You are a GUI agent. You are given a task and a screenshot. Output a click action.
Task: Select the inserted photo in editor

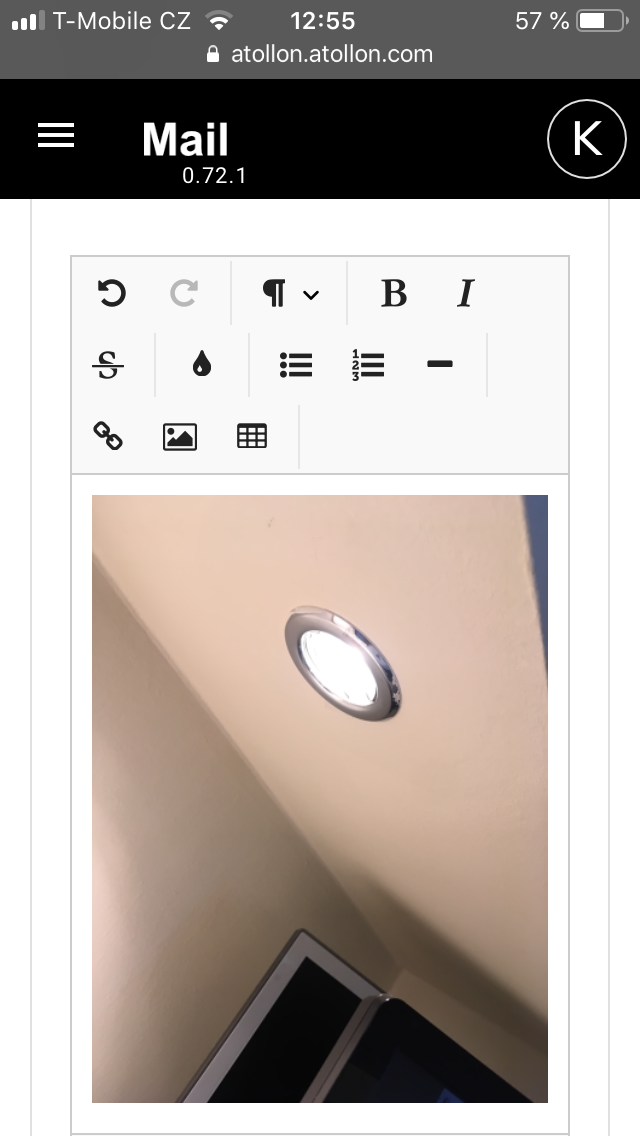coord(320,798)
